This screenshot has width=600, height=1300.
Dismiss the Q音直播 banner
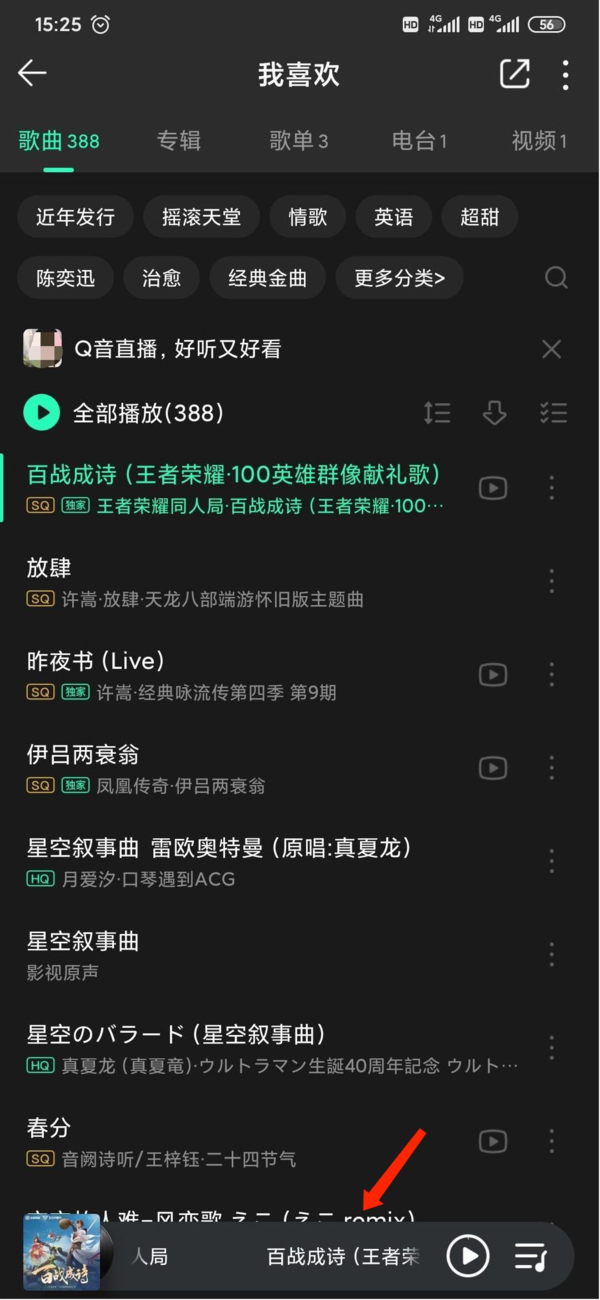[551, 349]
